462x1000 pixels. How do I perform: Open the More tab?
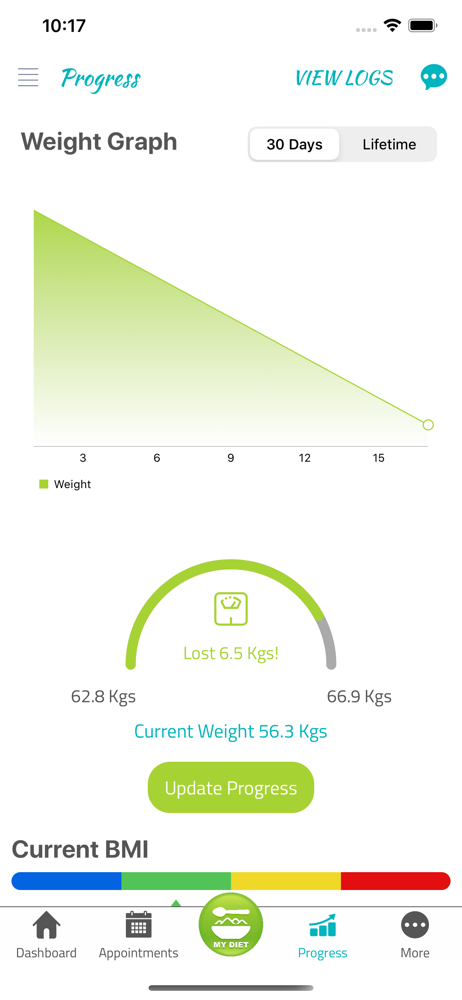point(415,936)
